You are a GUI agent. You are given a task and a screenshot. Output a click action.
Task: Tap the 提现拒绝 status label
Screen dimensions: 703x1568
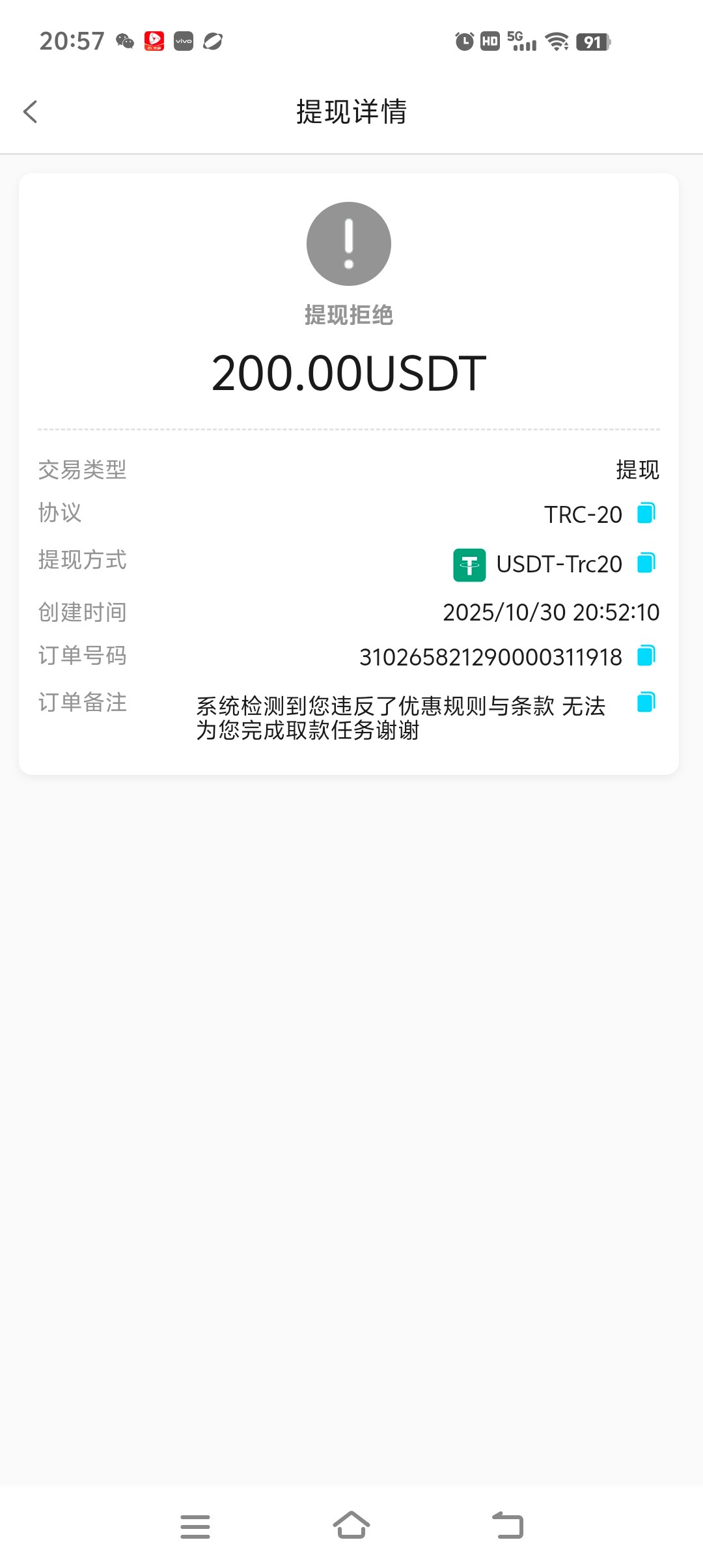(x=350, y=315)
